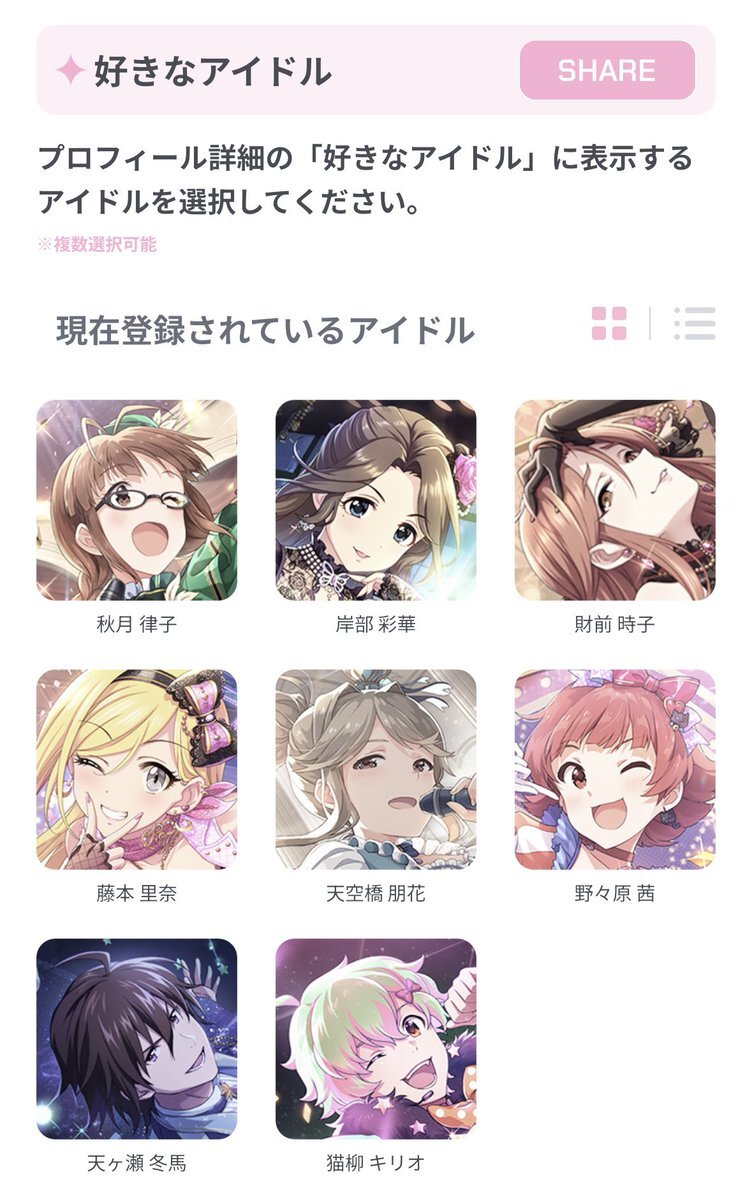Choose the 猫柳 キリオ idol tile
The width and height of the screenshot is (752, 1200).
tap(376, 1038)
